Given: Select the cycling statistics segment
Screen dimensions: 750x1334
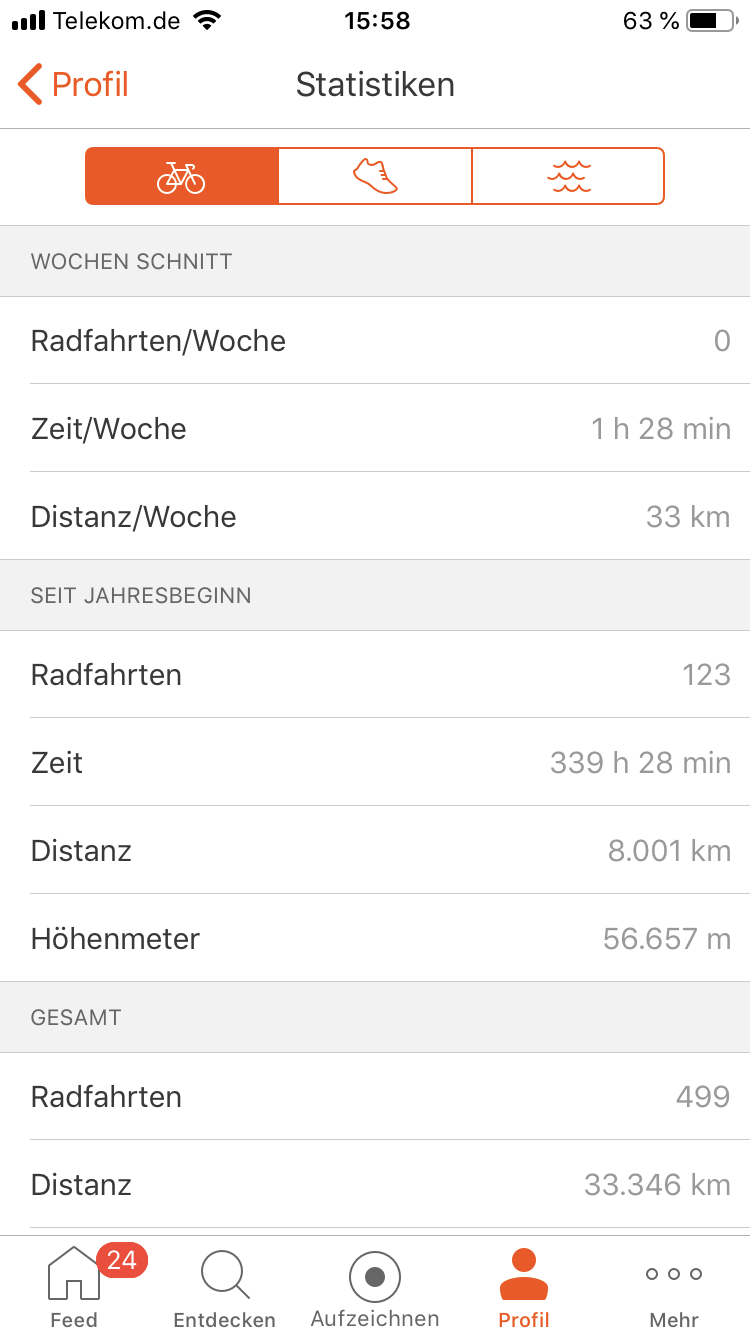Looking at the screenshot, I should click(181, 177).
